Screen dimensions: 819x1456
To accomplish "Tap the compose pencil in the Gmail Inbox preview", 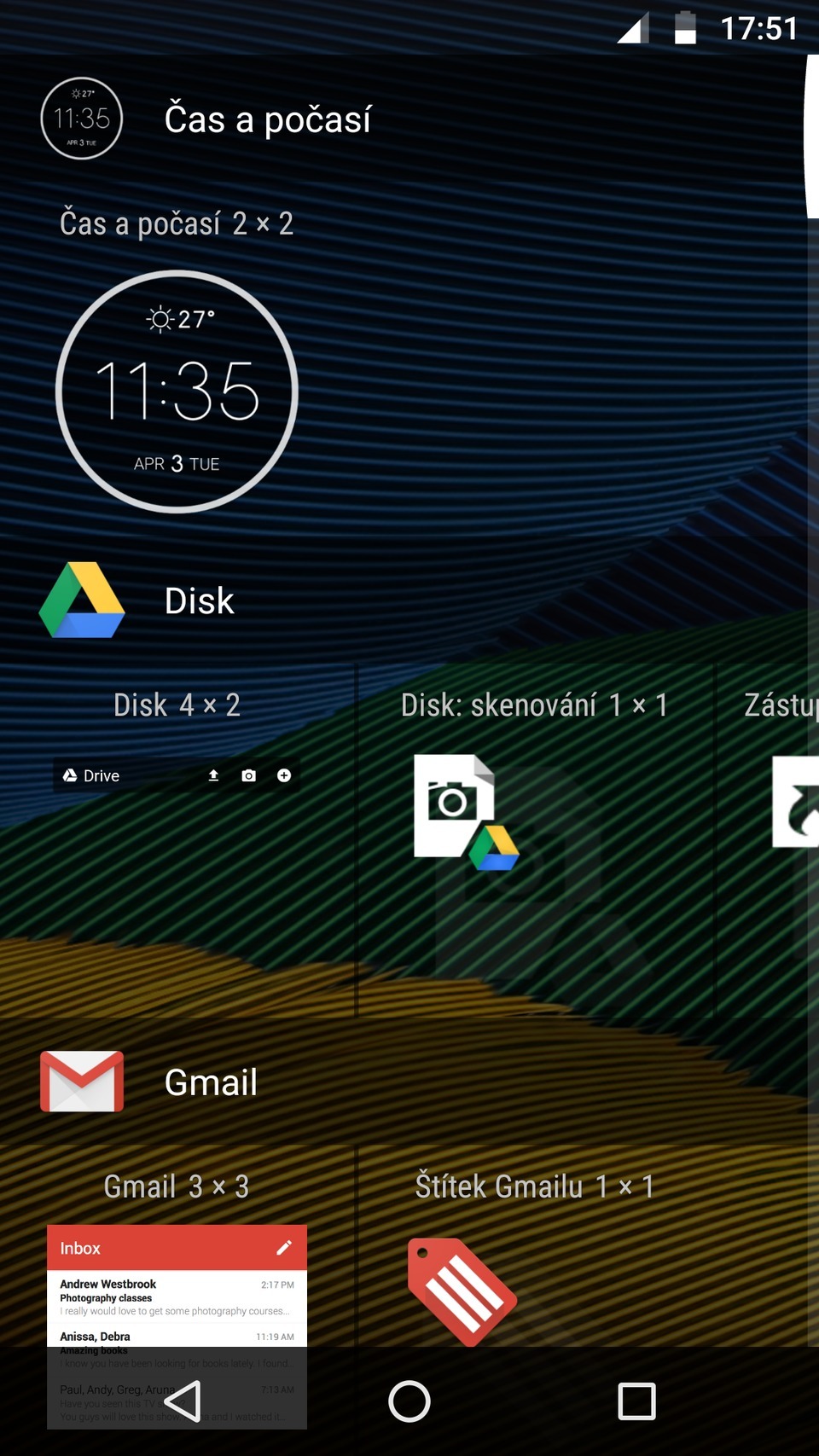I will [285, 1247].
